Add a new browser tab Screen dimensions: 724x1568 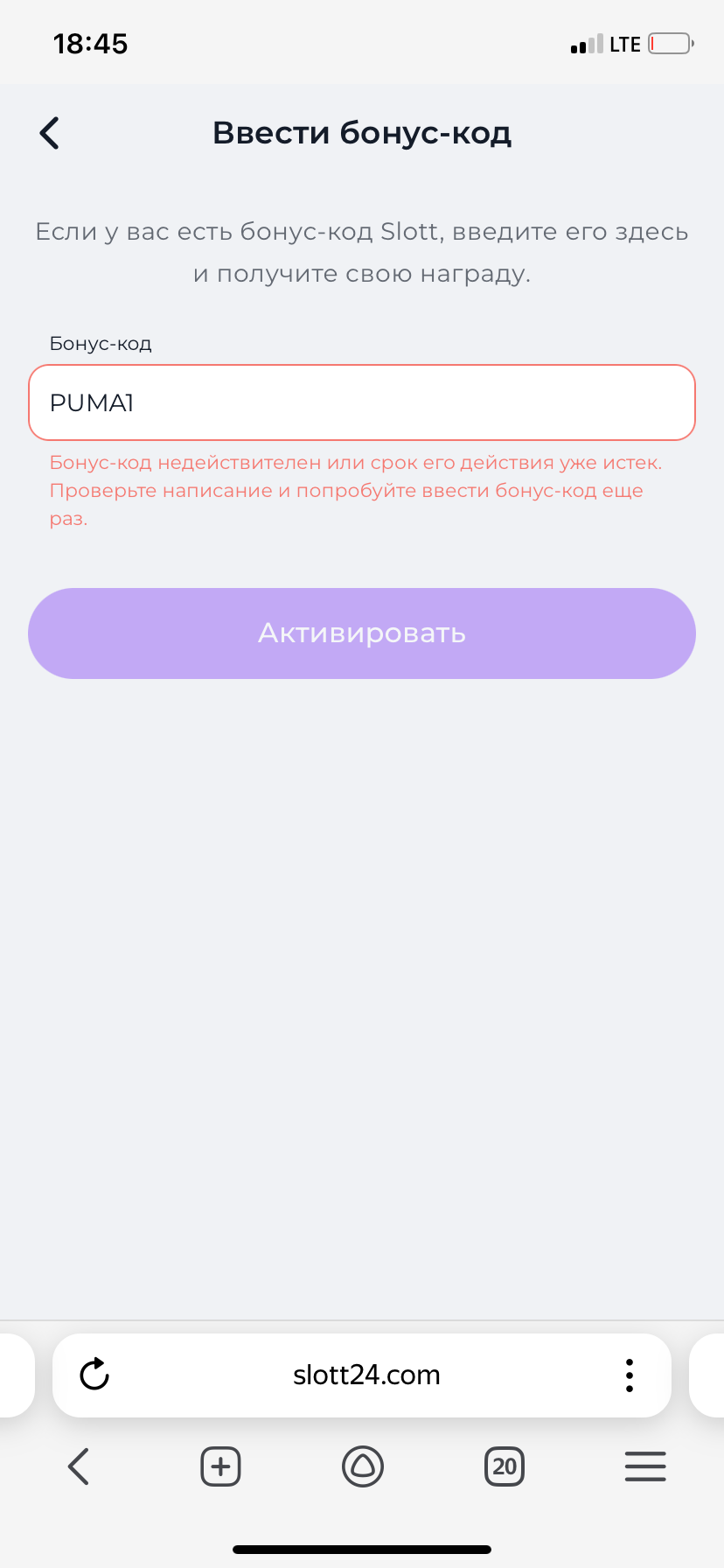click(x=220, y=1466)
